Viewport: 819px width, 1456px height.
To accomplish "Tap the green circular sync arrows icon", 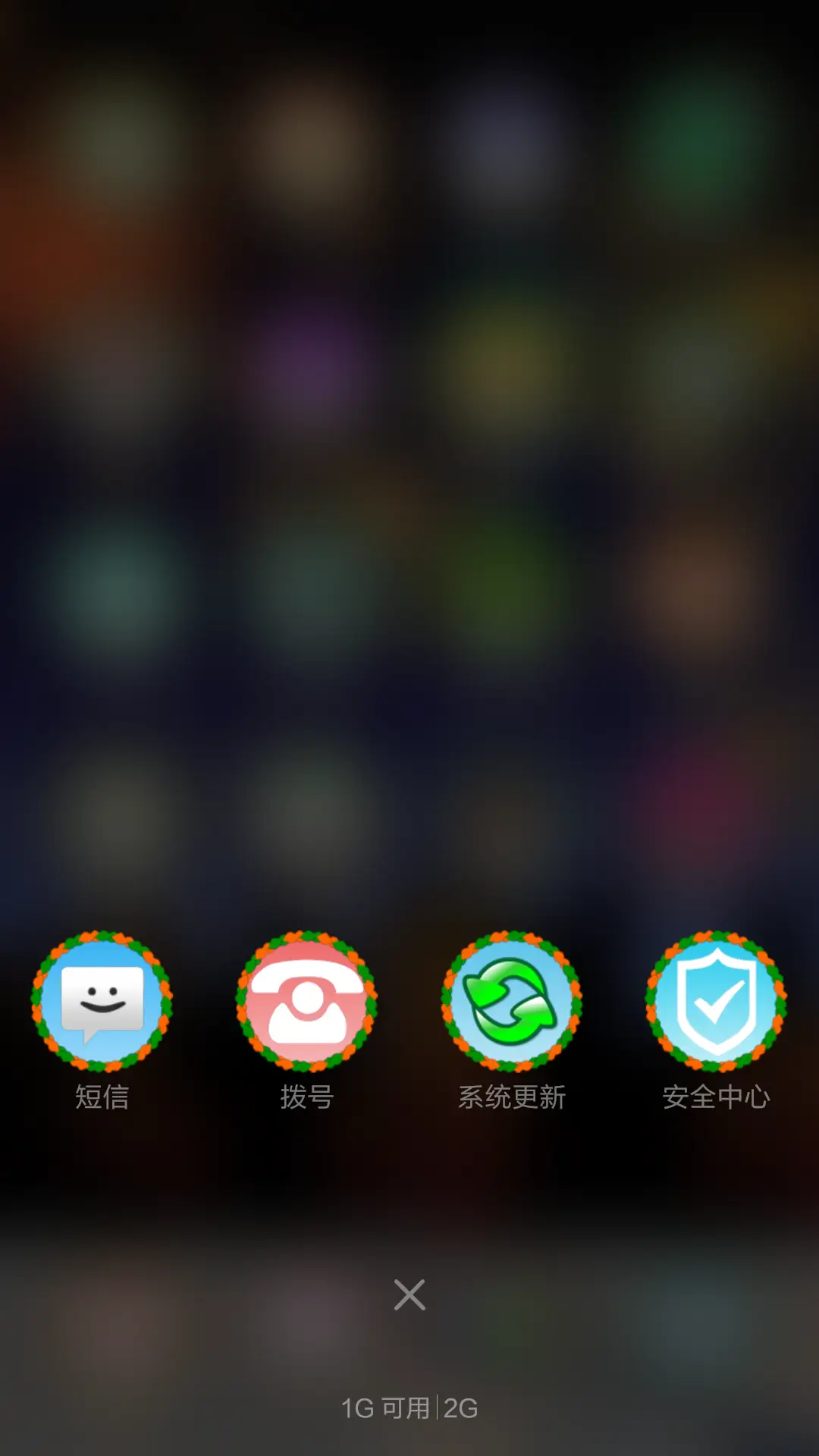I will pyautogui.click(x=511, y=1003).
